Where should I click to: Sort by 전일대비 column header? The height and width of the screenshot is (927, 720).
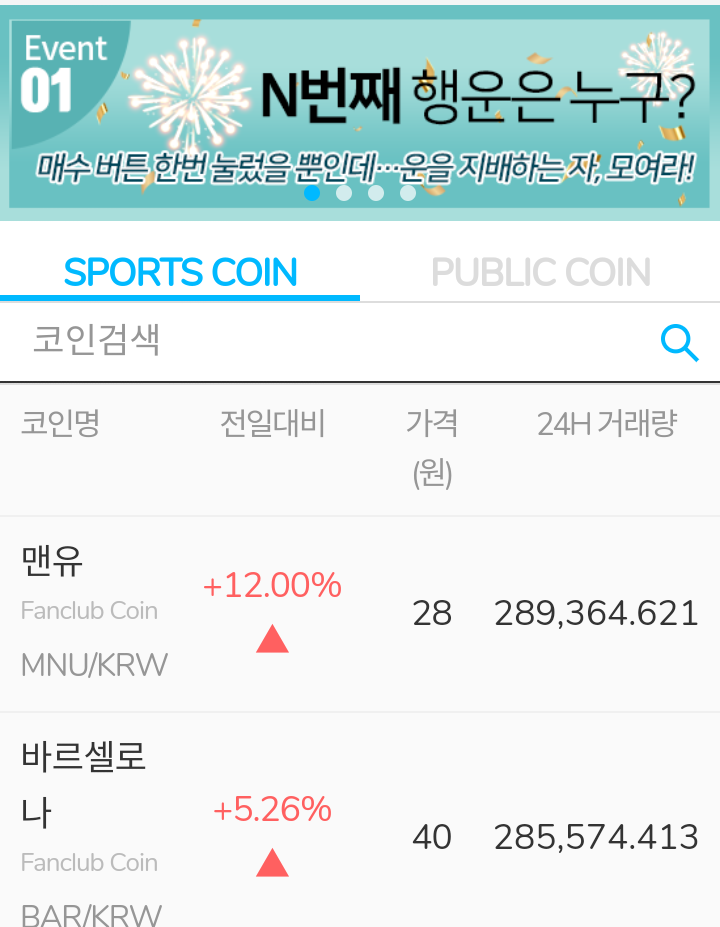coord(272,424)
